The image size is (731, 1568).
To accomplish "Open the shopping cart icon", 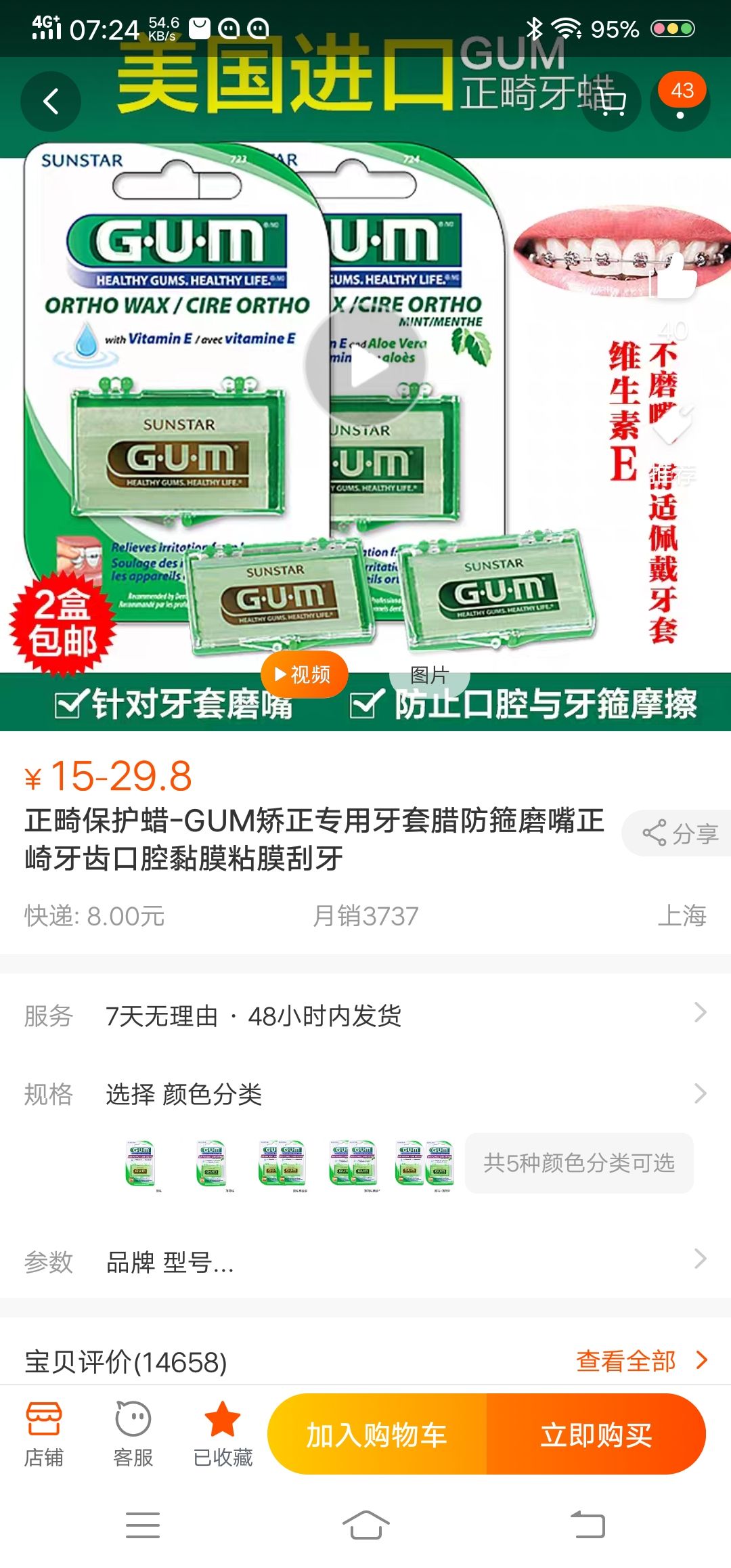I will pyautogui.click(x=613, y=102).
